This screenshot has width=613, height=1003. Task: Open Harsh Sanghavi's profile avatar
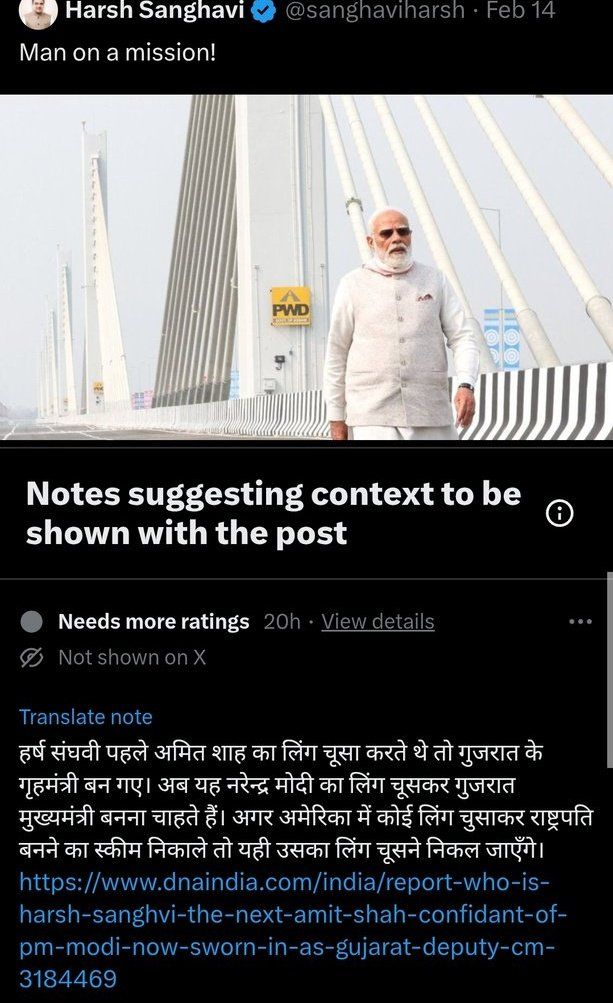point(38,12)
